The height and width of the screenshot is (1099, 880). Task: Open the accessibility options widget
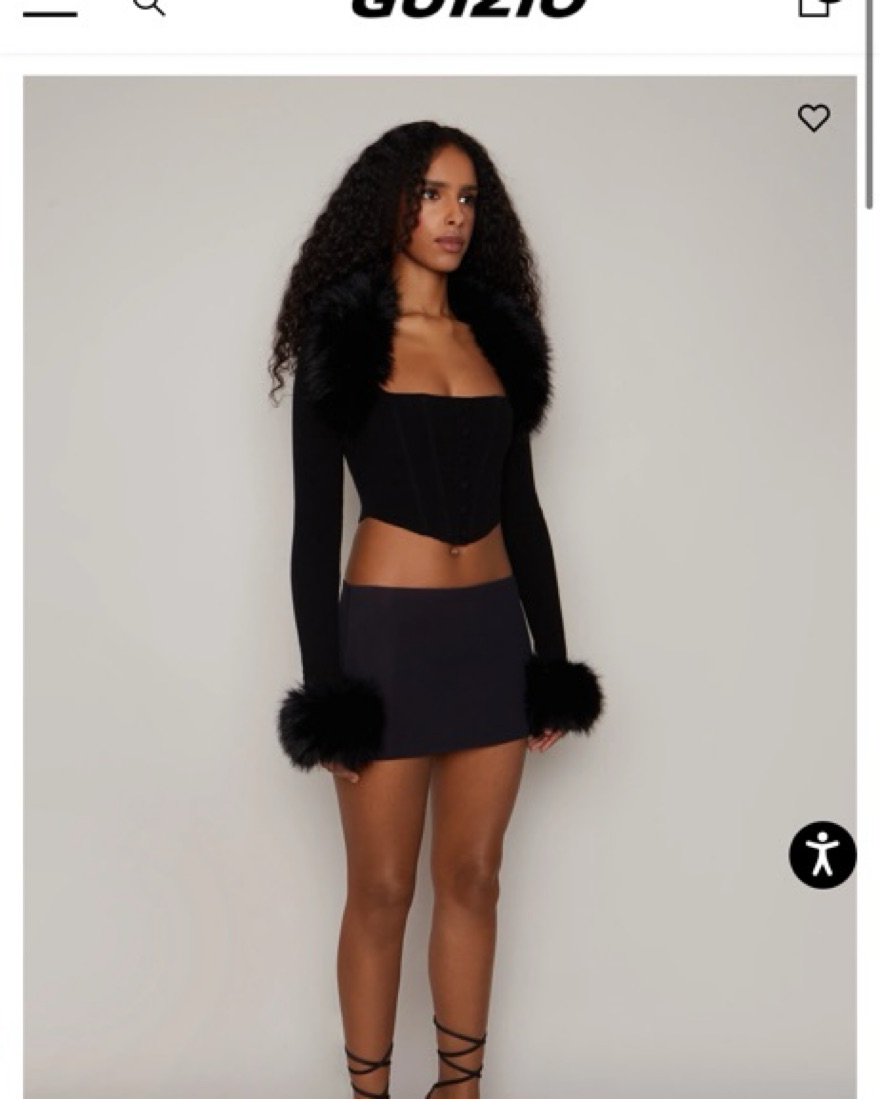[822, 855]
